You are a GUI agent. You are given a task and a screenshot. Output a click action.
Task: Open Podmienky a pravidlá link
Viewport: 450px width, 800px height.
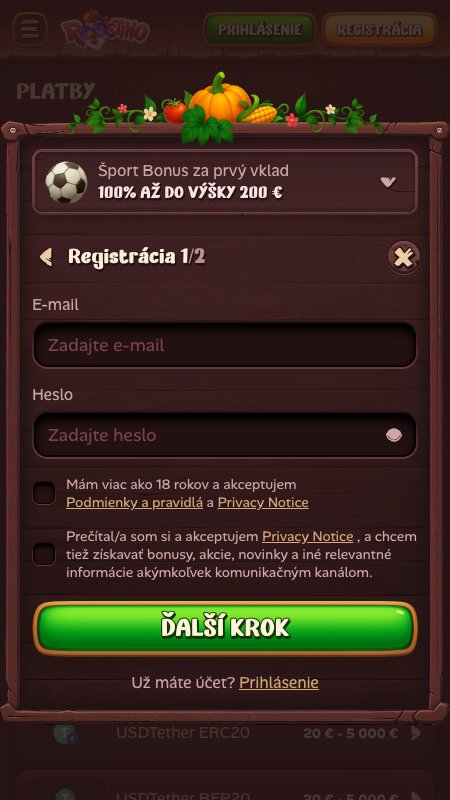[x=134, y=503]
